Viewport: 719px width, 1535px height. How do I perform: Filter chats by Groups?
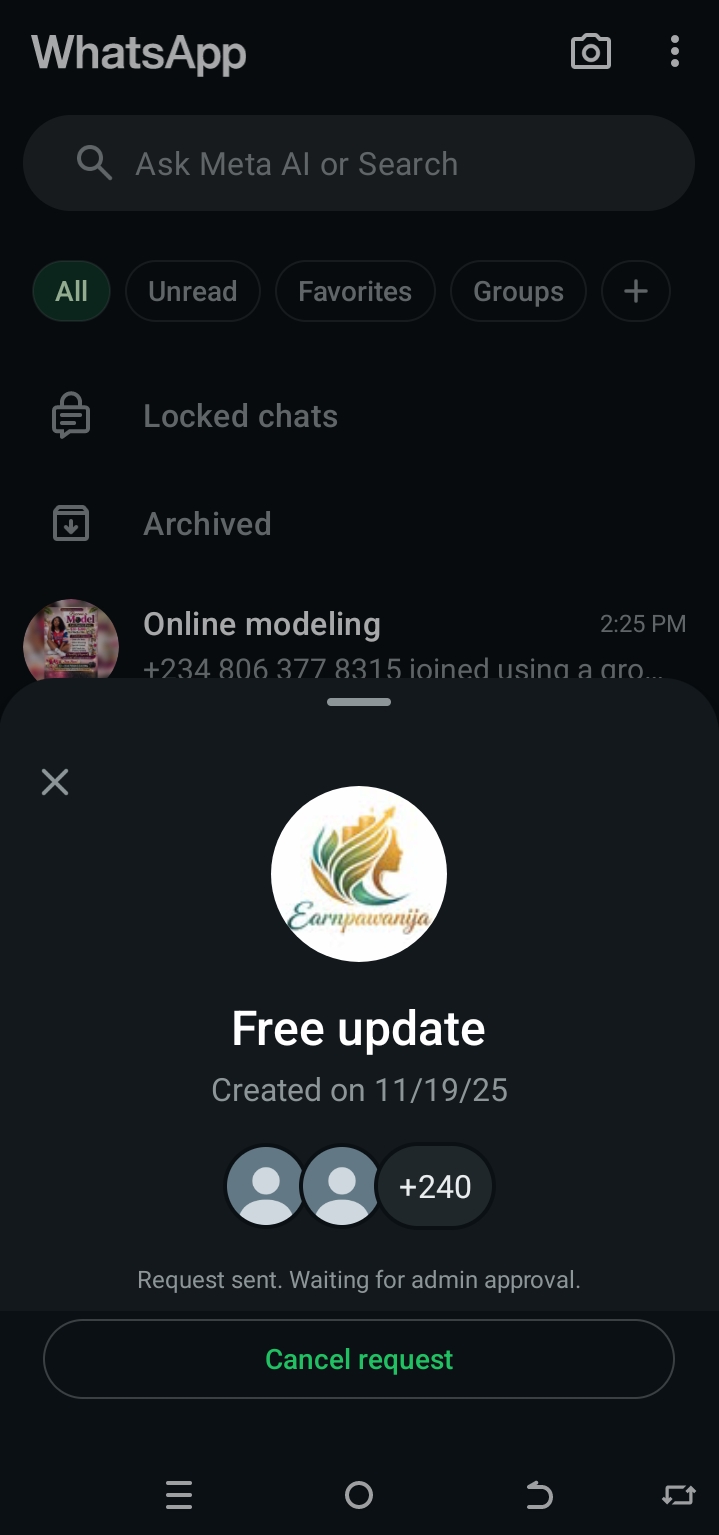click(x=518, y=292)
